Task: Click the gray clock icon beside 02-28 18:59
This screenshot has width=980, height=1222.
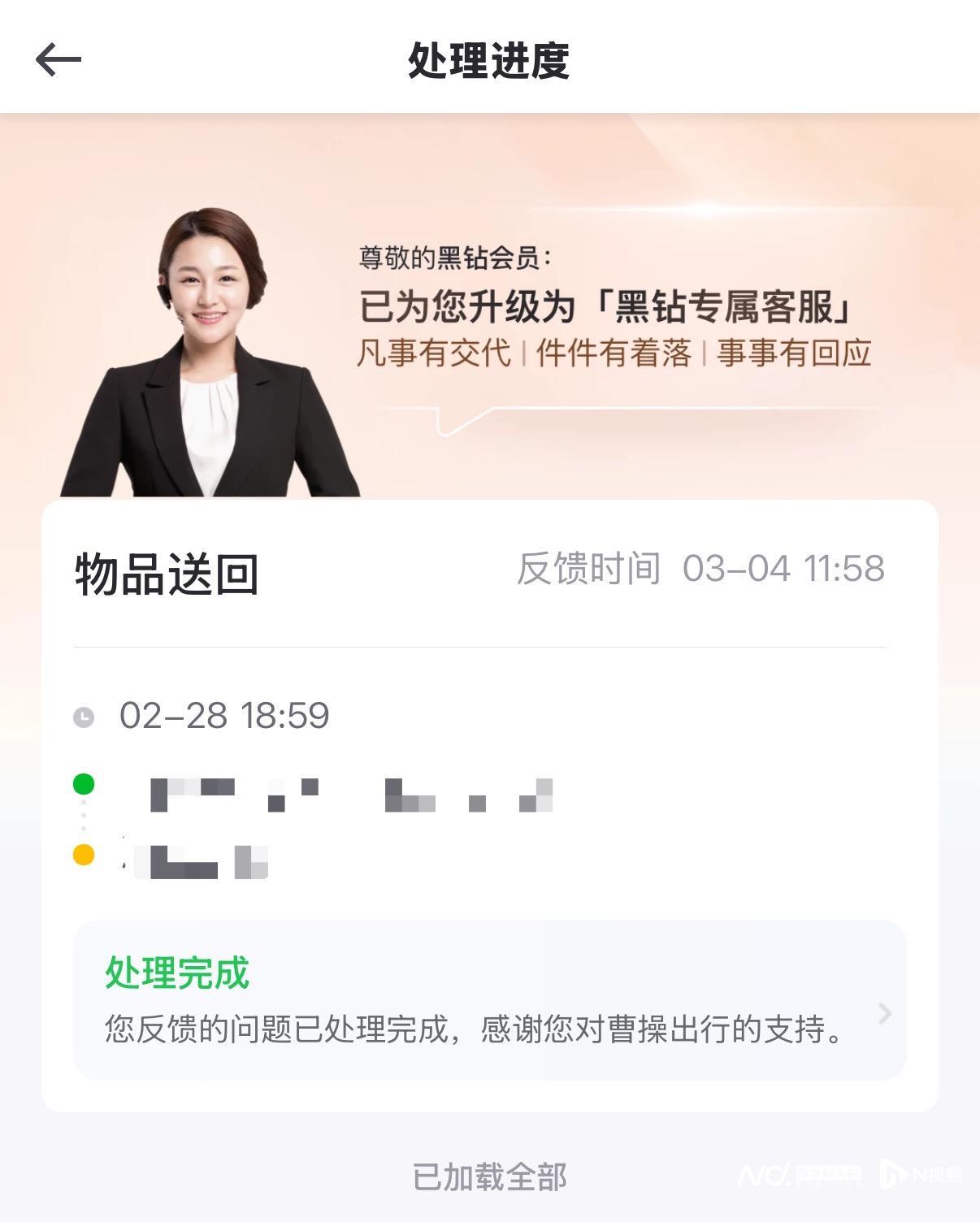Action: [x=84, y=716]
